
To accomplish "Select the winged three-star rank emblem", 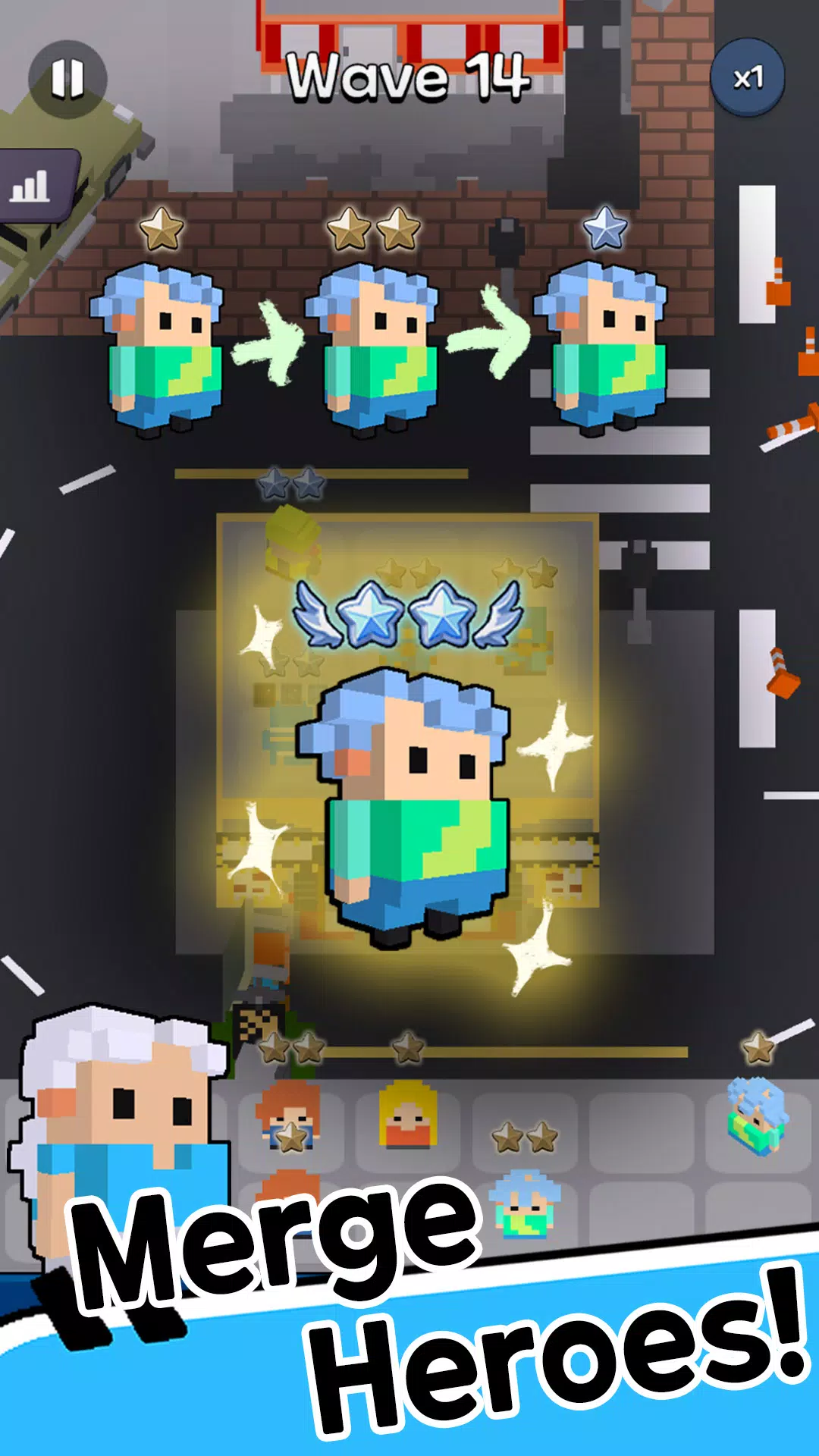I will (409, 614).
